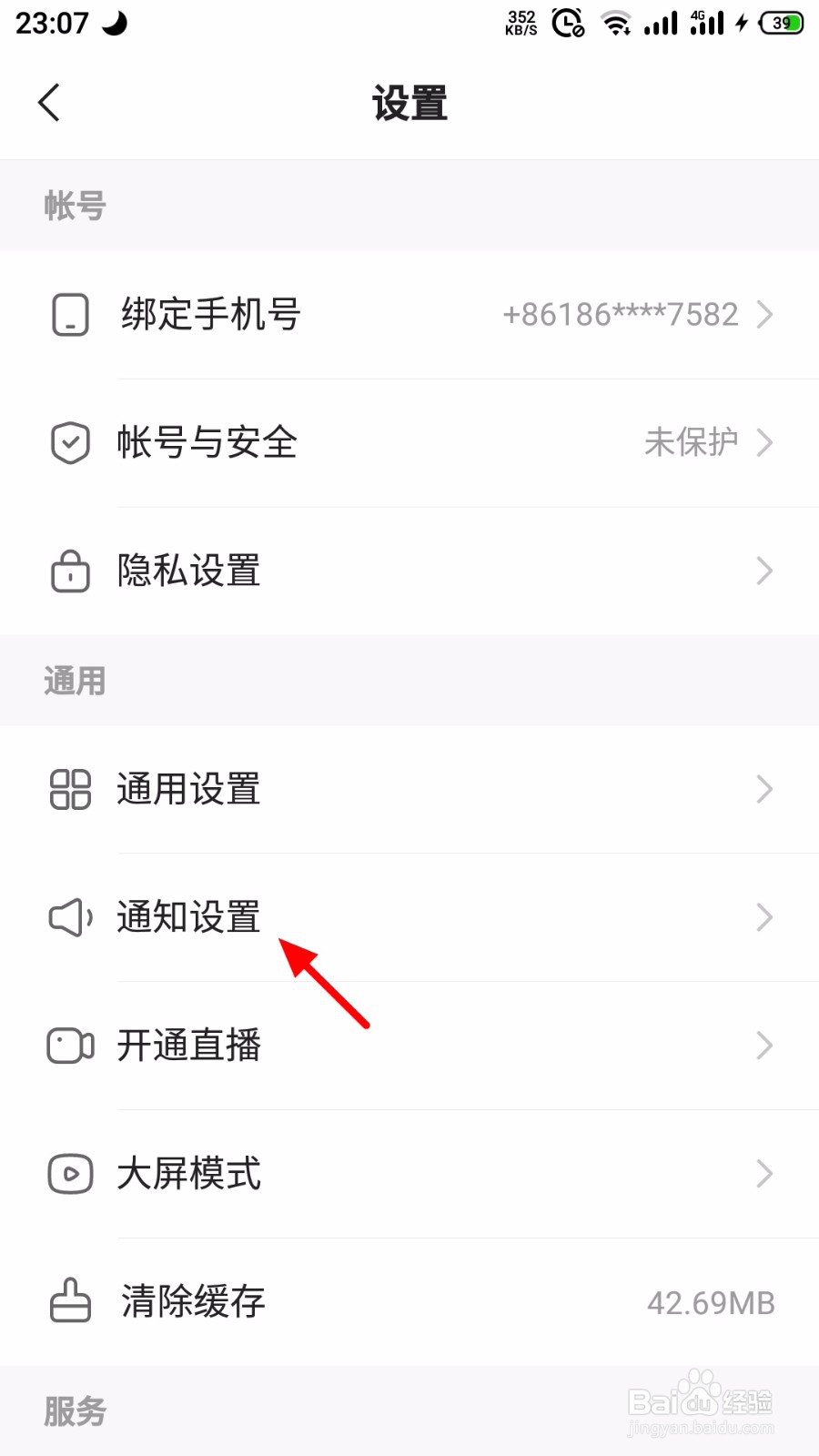Expand 隐私设置 using its chevron

(764, 571)
